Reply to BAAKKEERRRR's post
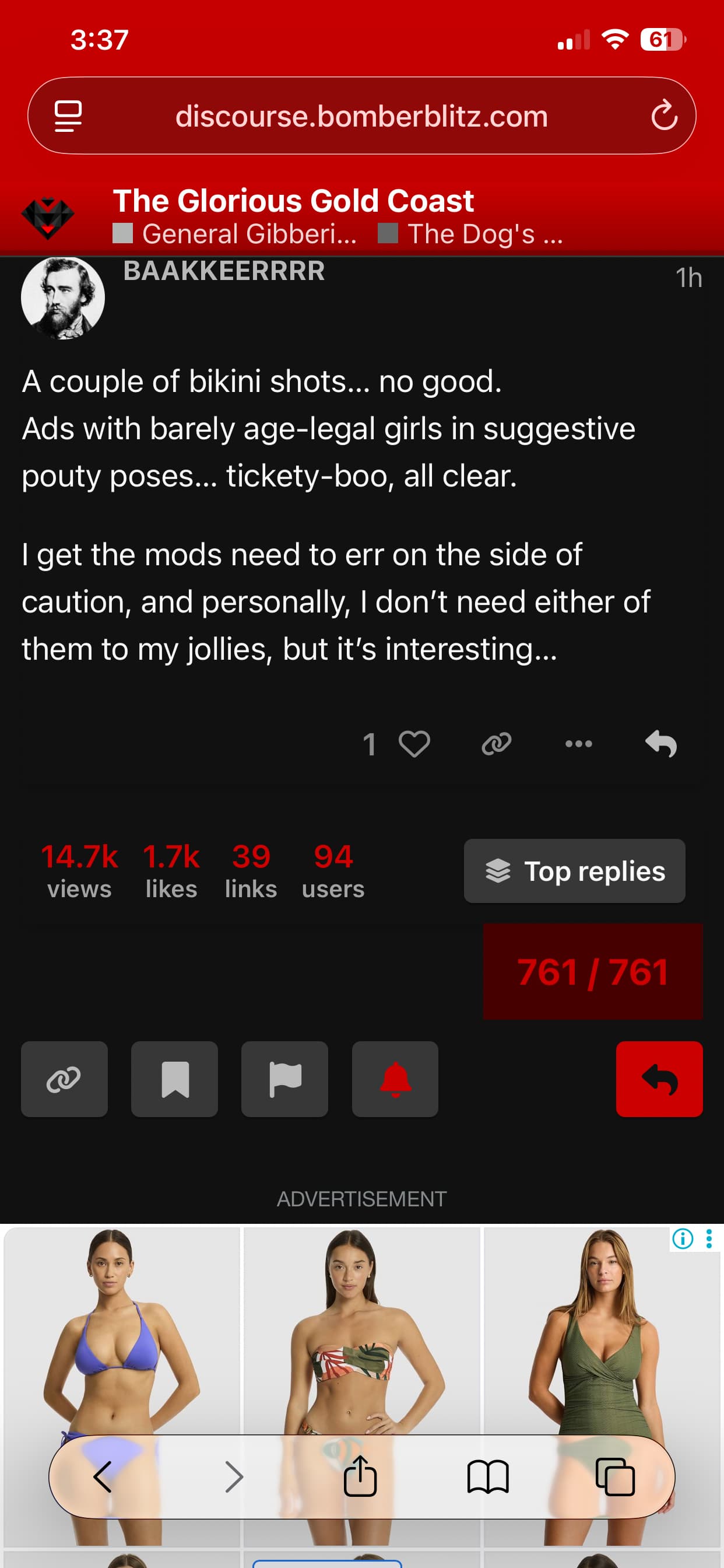 point(660,743)
